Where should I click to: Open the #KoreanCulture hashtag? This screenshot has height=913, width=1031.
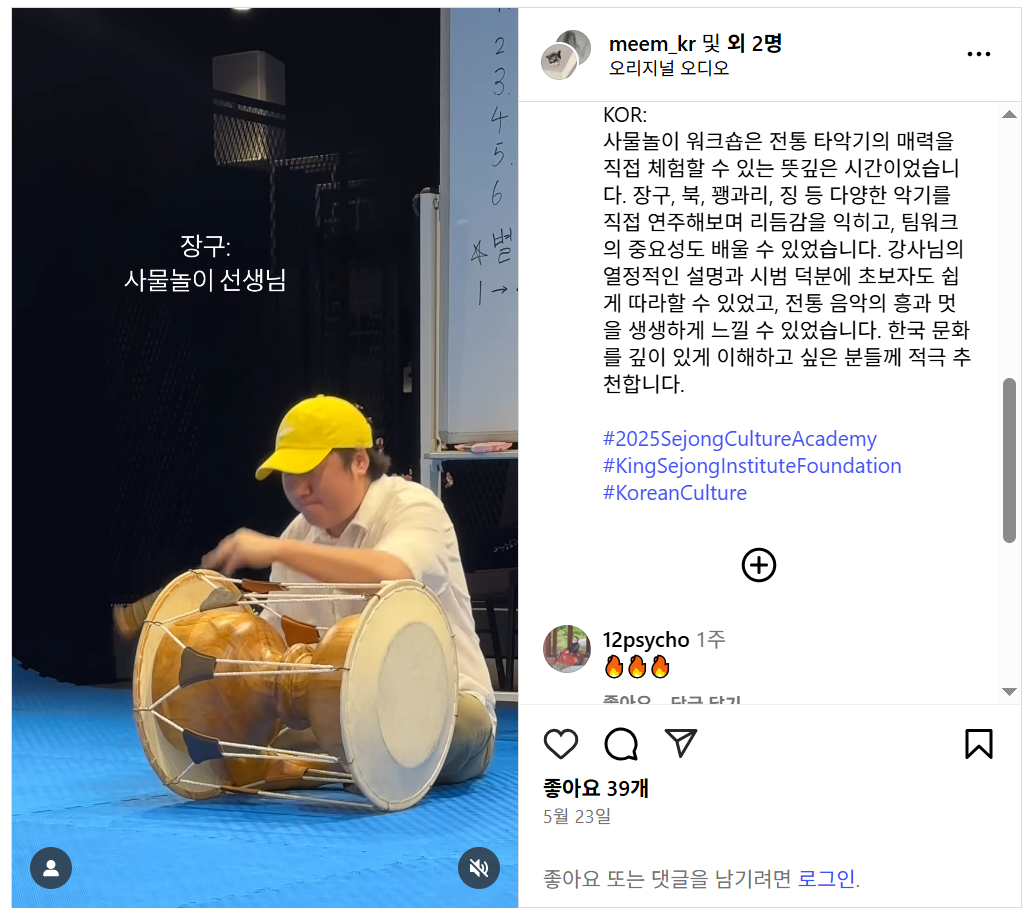pyautogui.click(x=675, y=493)
